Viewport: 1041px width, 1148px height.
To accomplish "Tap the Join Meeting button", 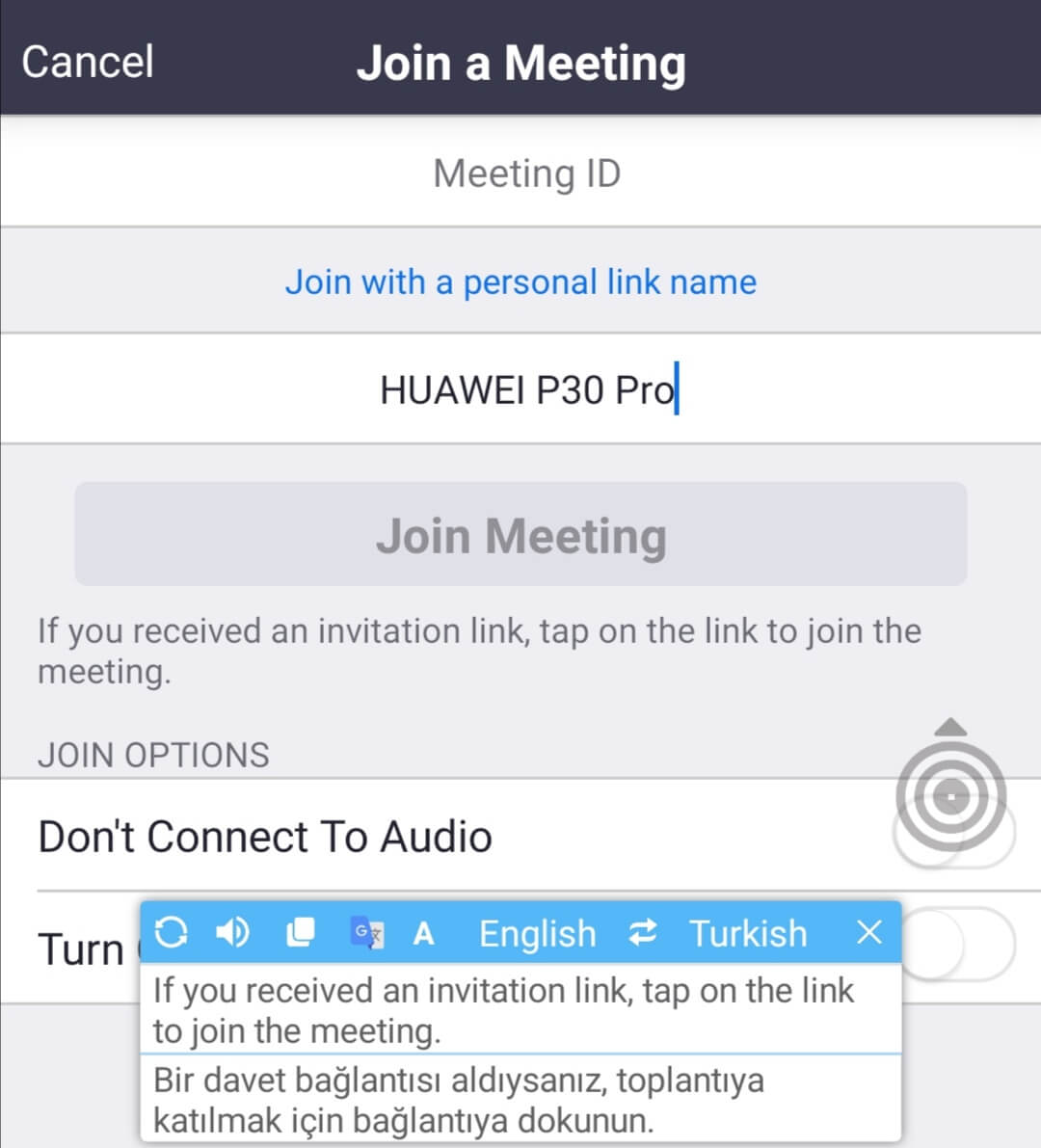I will tap(520, 535).
